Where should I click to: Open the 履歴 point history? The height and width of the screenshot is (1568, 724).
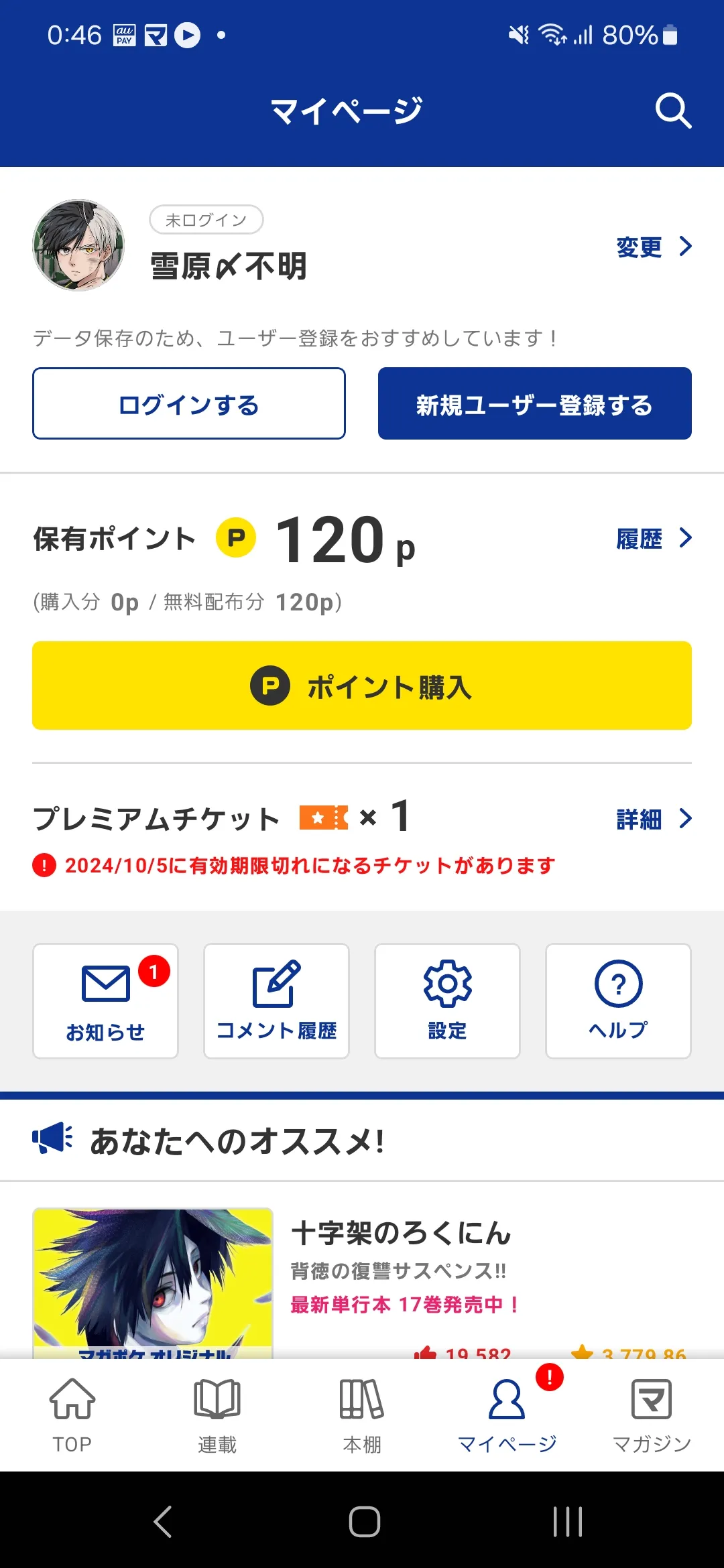click(654, 538)
